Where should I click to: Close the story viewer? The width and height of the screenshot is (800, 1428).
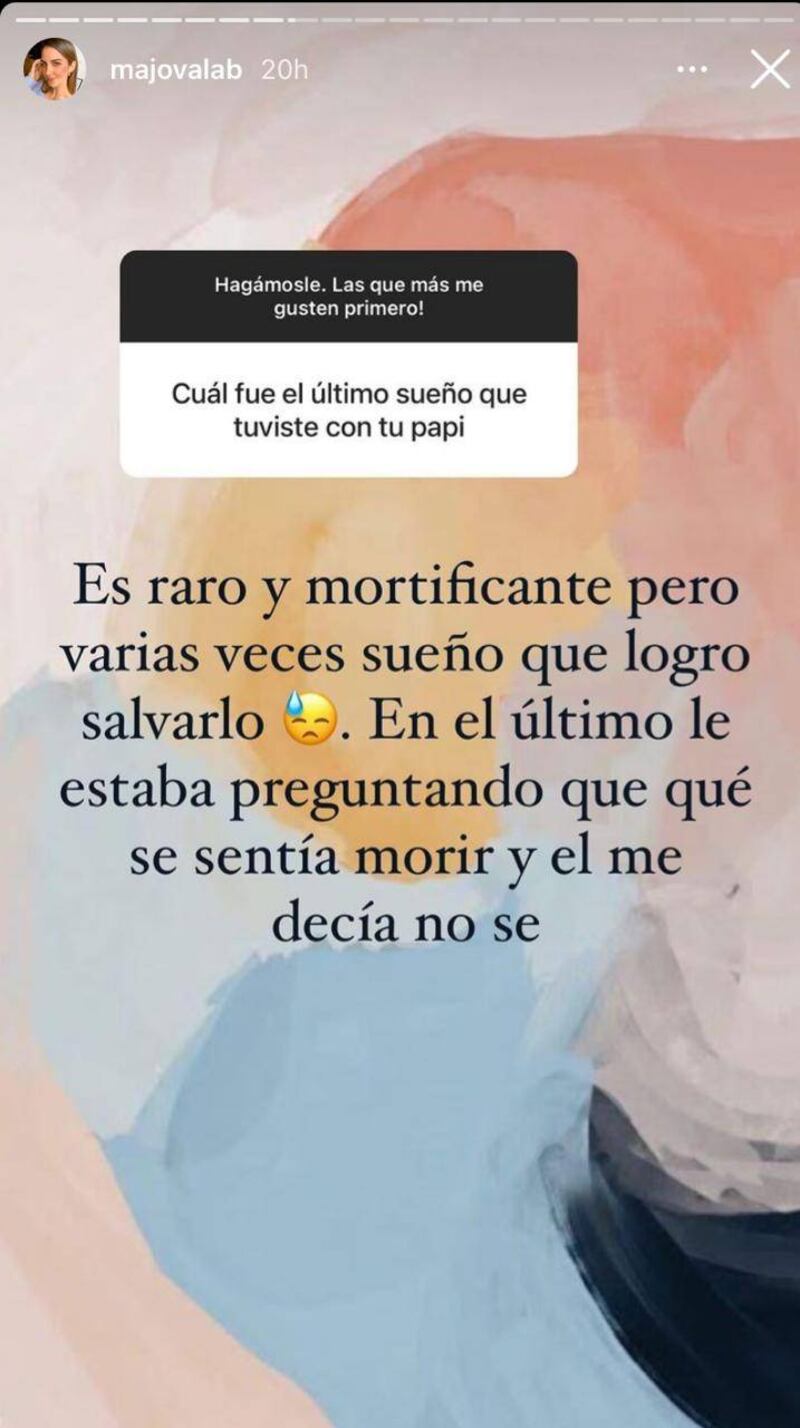pyautogui.click(x=769, y=69)
